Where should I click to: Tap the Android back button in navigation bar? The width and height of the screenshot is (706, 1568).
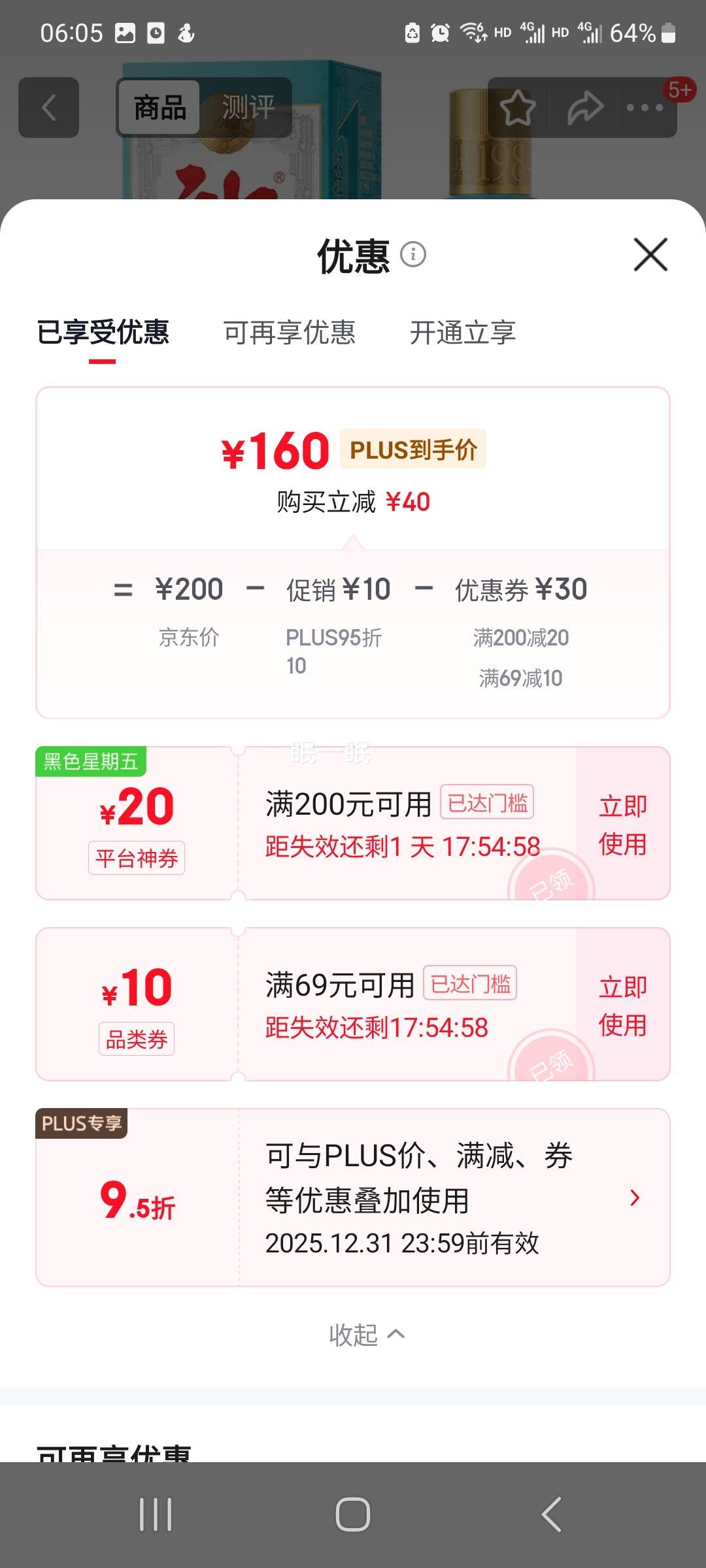(x=552, y=1512)
